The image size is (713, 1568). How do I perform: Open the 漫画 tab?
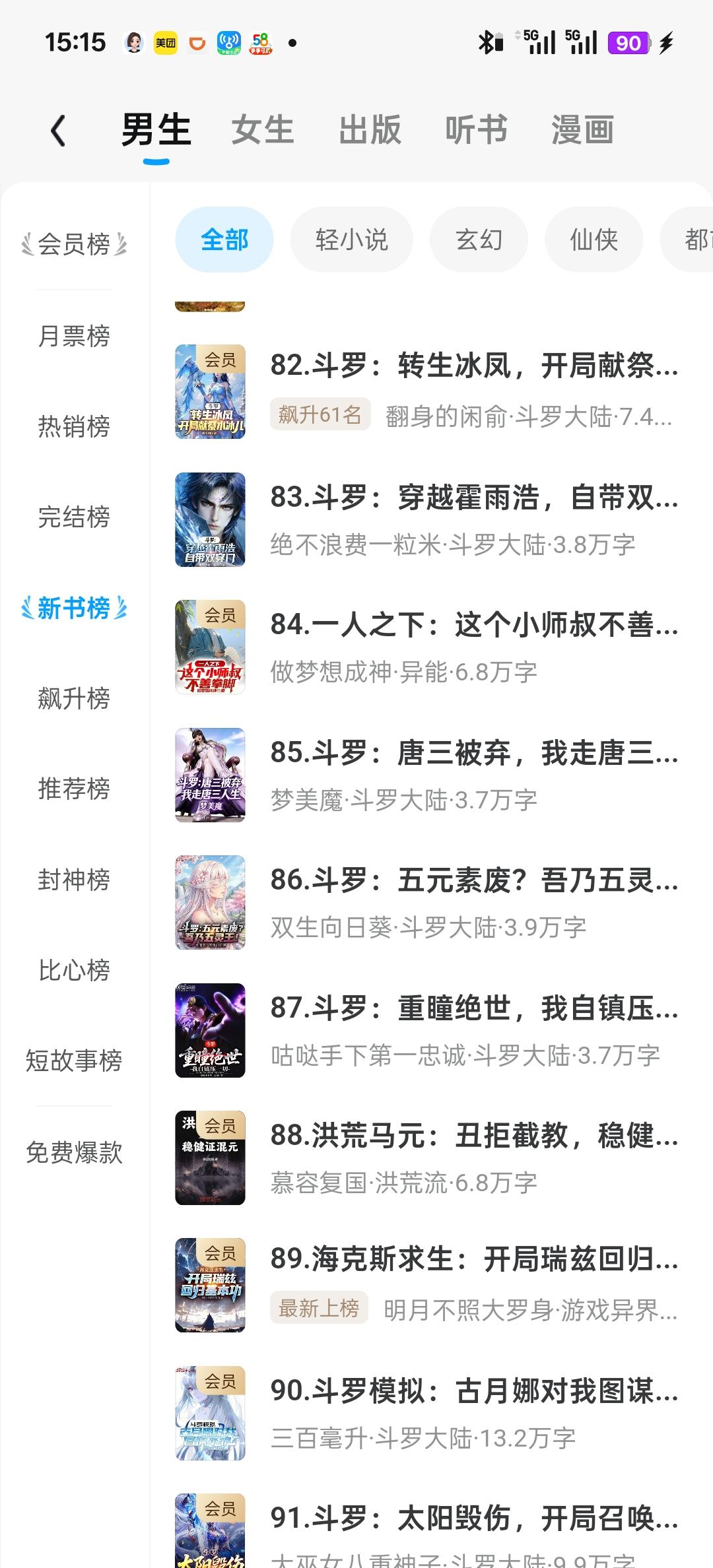click(x=582, y=130)
